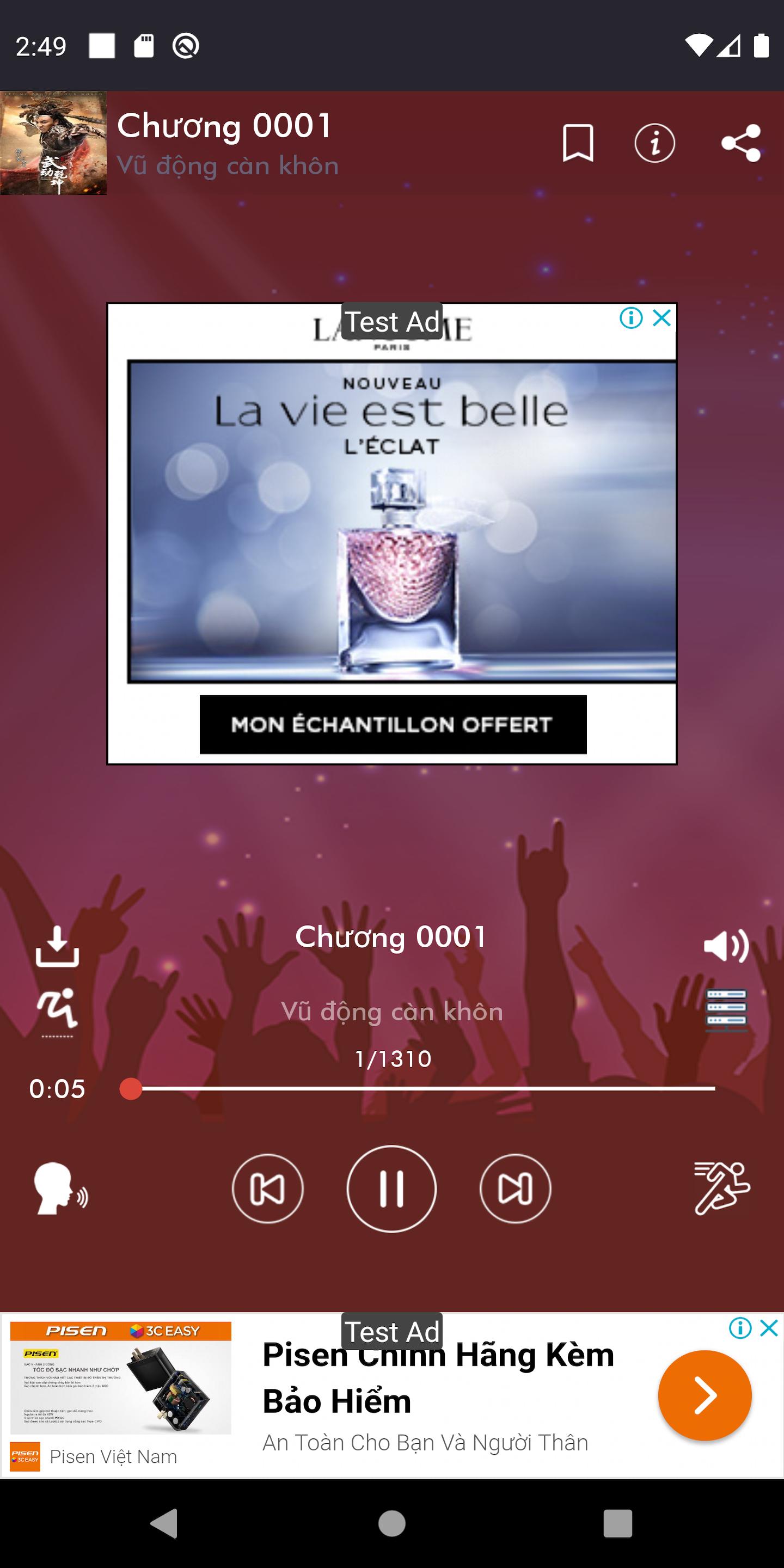Open the info icon in the header
The image size is (784, 1568).
tap(654, 143)
